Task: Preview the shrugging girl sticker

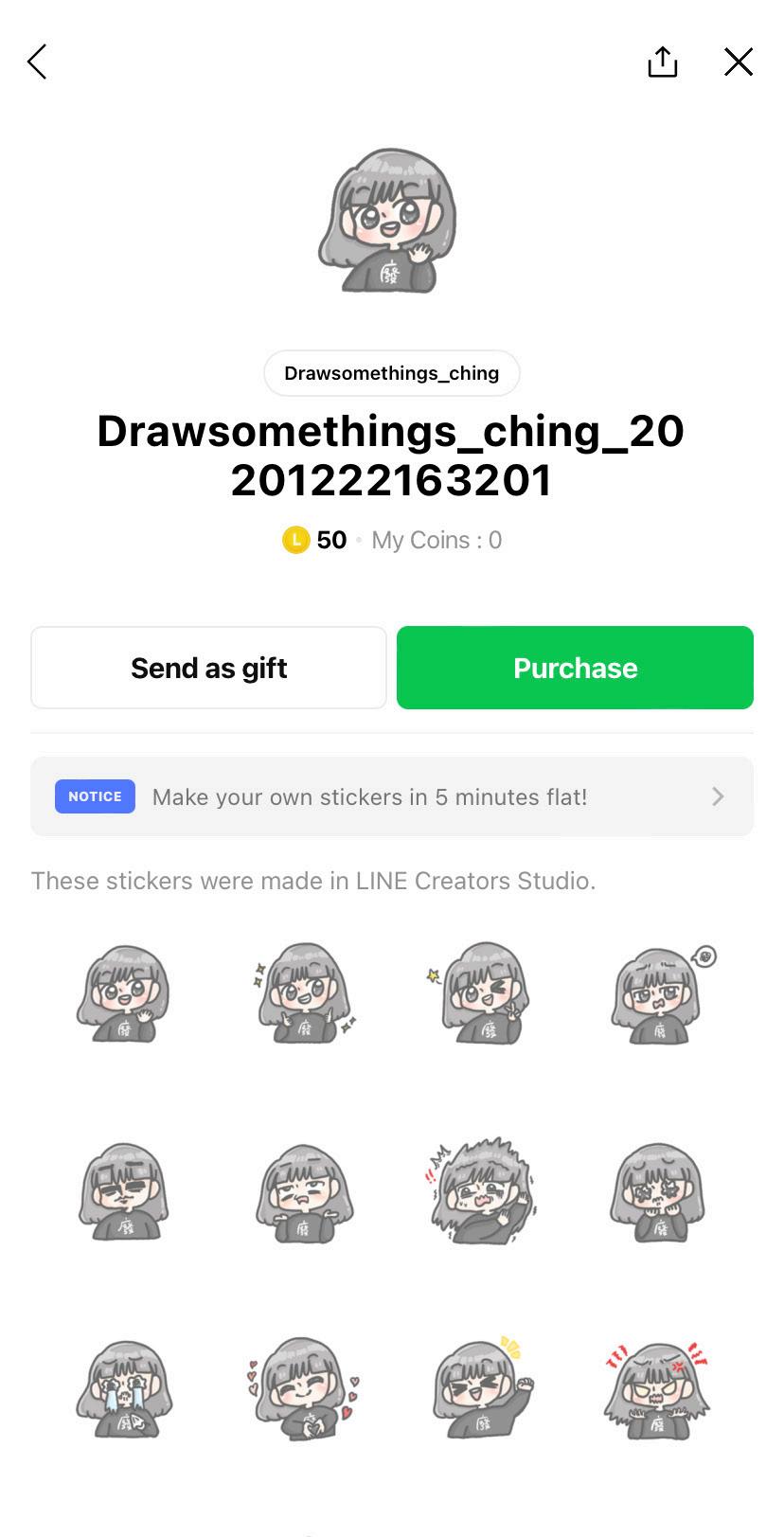Action: click(303, 1191)
